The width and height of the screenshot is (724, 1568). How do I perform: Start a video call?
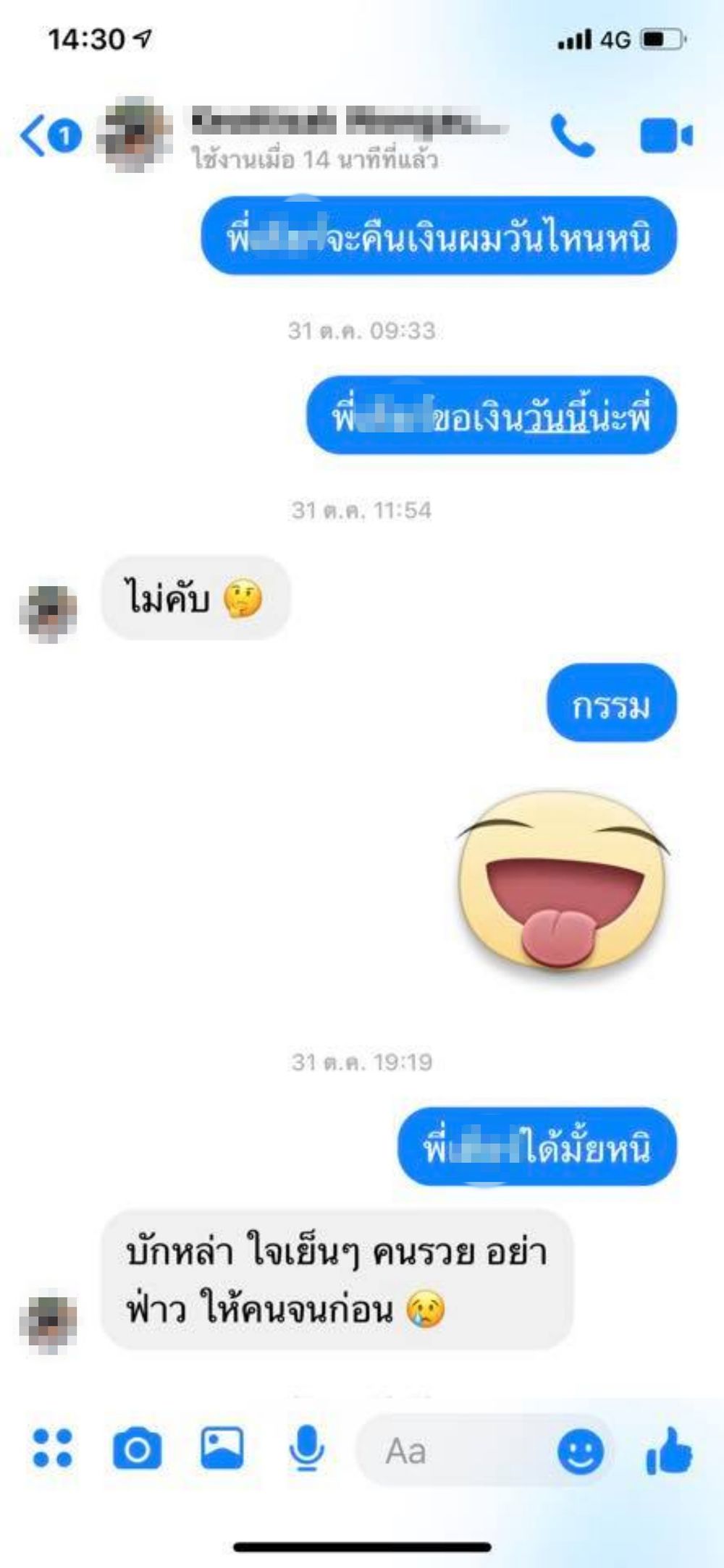[x=666, y=135]
